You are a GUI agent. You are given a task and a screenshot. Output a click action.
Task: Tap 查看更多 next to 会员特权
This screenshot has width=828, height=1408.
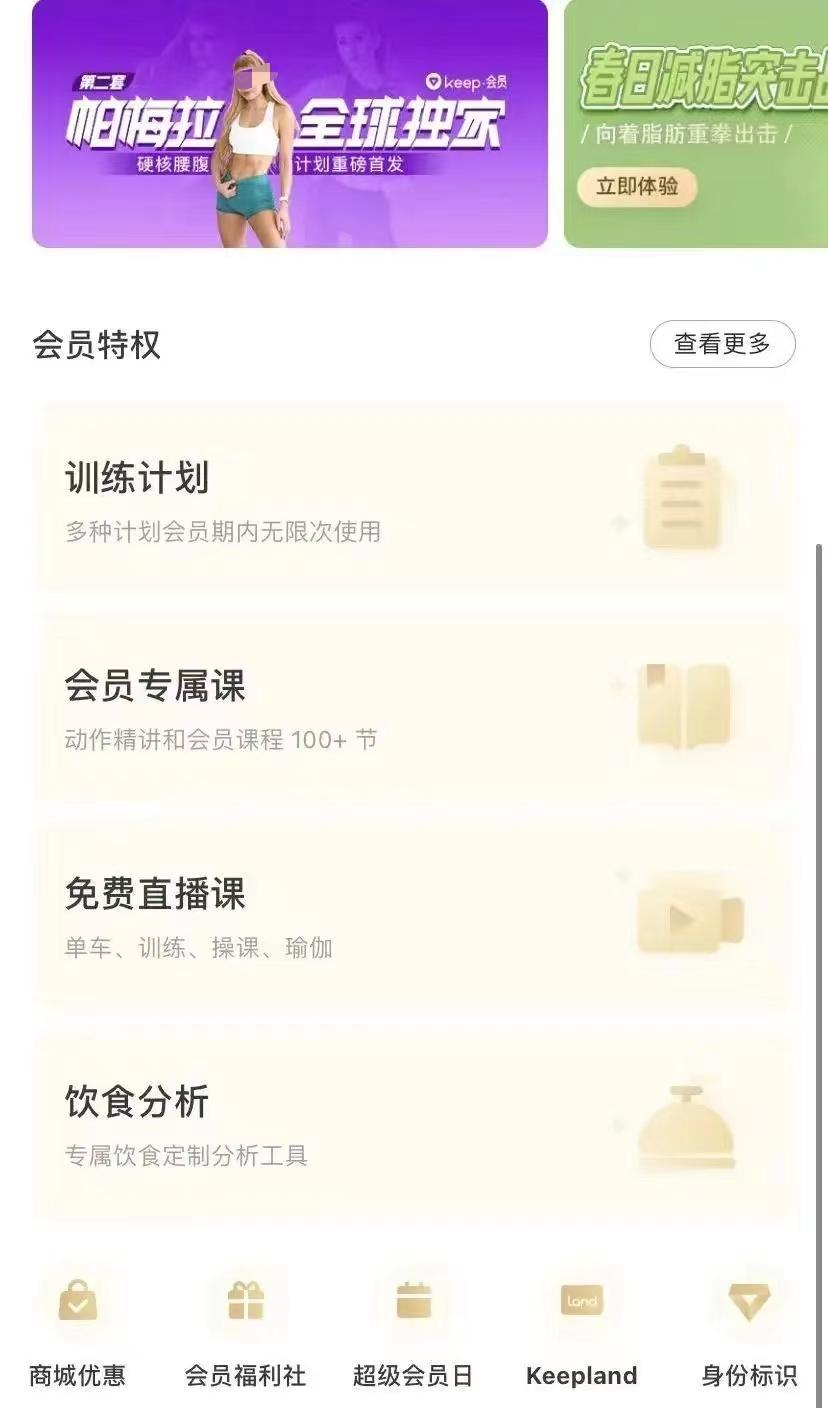tap(722, 345)
